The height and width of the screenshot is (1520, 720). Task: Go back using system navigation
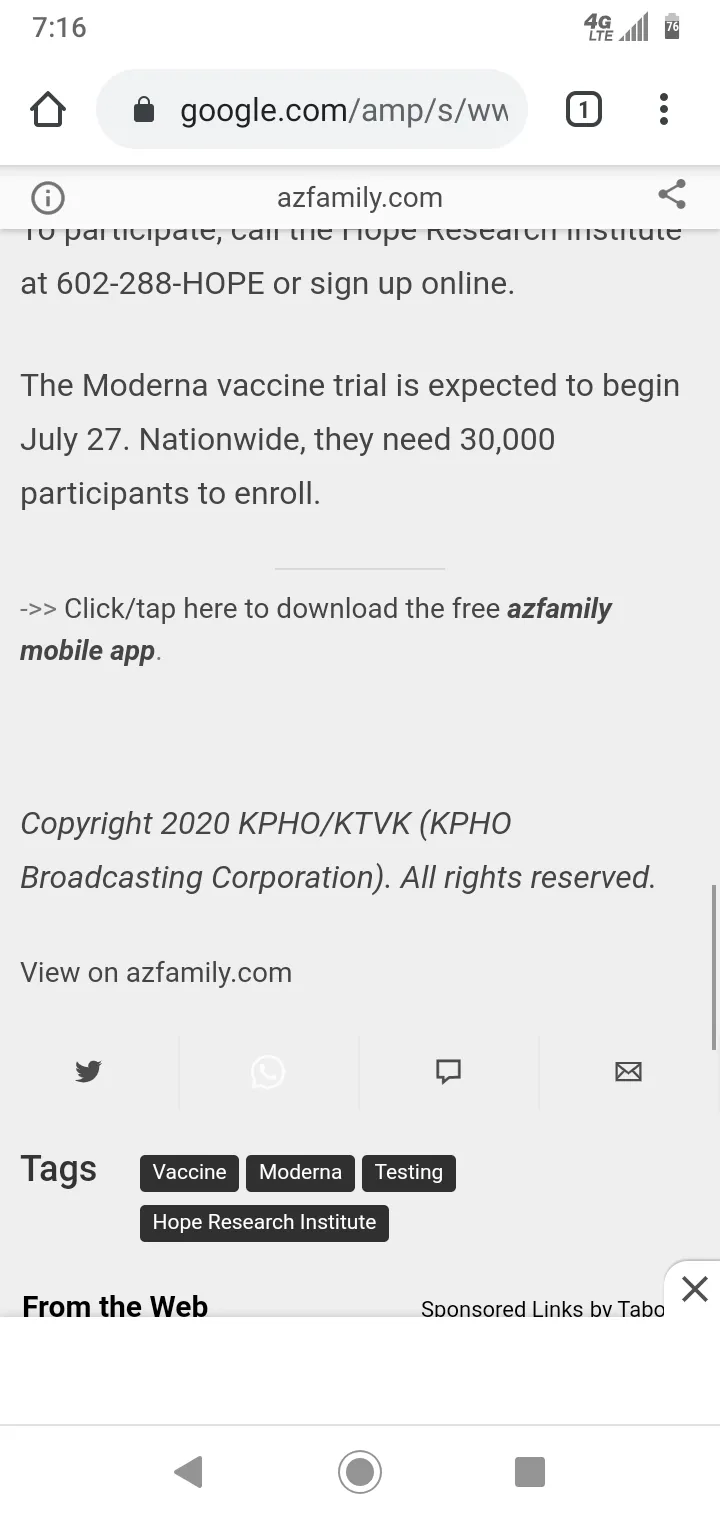pos(188,1472)
